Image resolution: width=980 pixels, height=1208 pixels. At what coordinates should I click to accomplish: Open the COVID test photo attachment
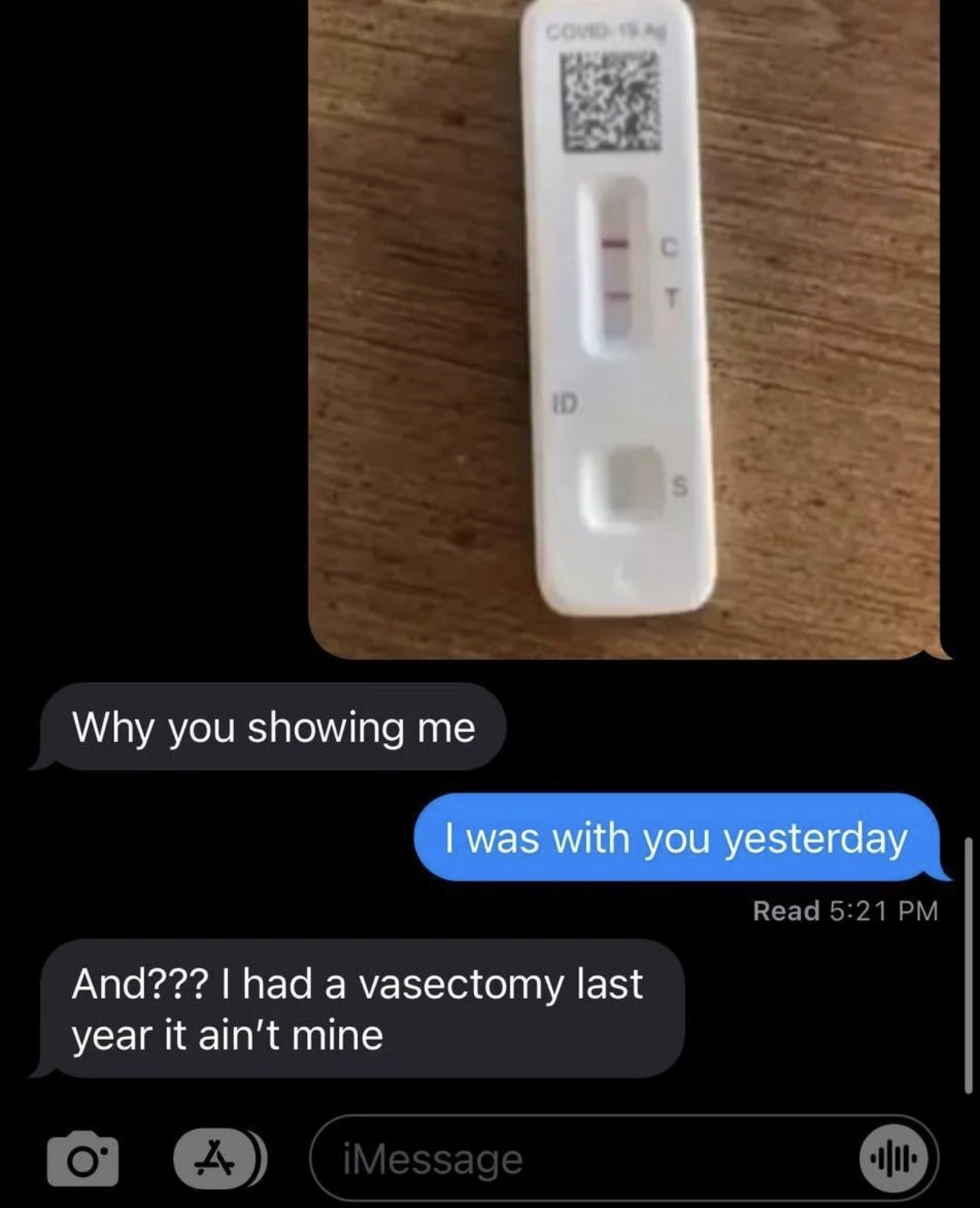pos(624,327)
